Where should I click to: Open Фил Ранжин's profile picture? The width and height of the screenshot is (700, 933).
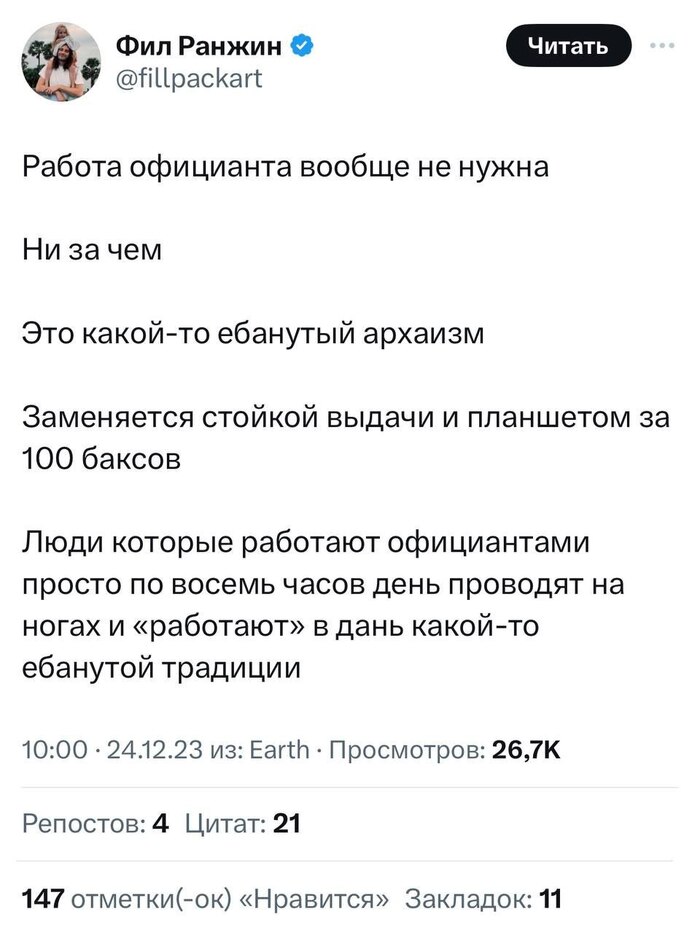click(61, 62)
